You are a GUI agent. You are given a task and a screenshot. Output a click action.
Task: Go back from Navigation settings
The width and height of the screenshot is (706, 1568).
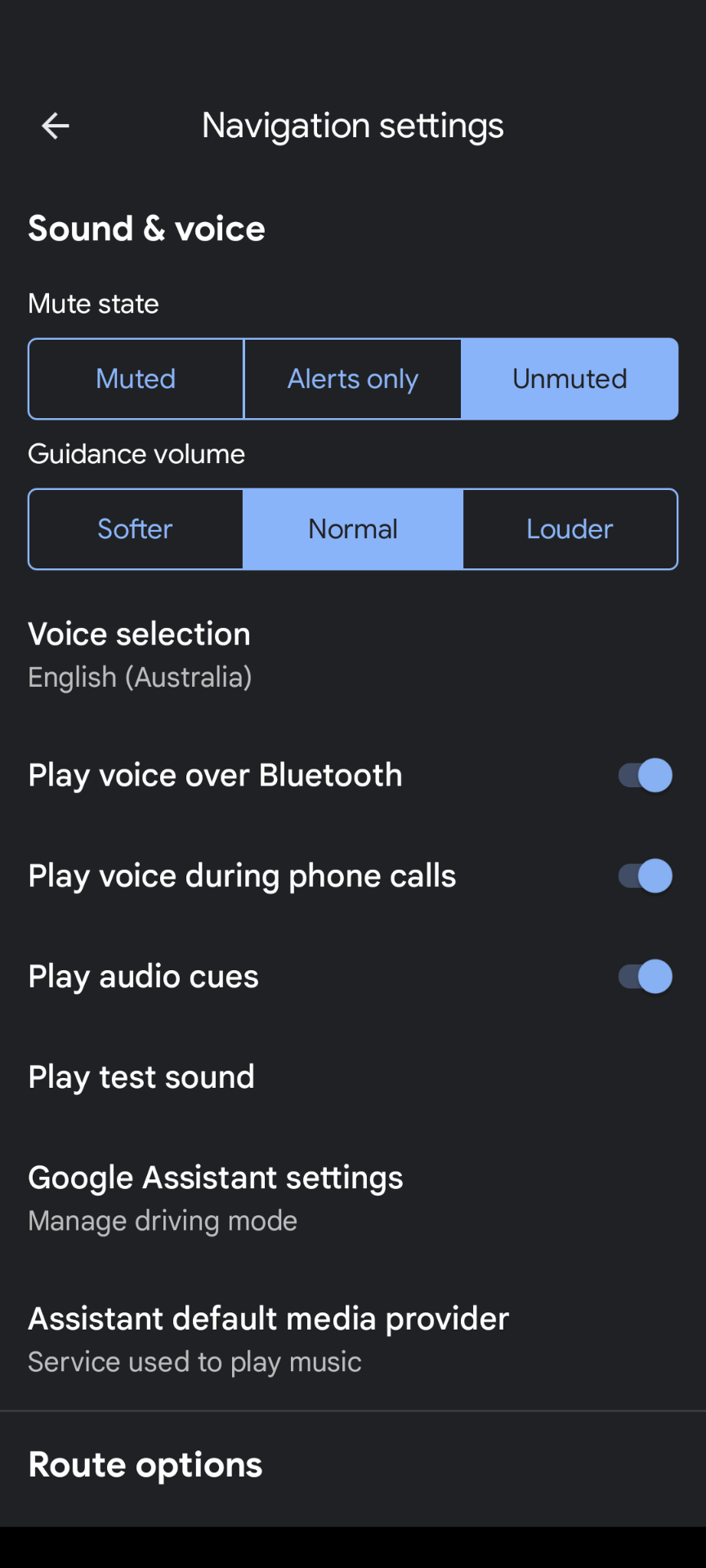pos(56,126)
